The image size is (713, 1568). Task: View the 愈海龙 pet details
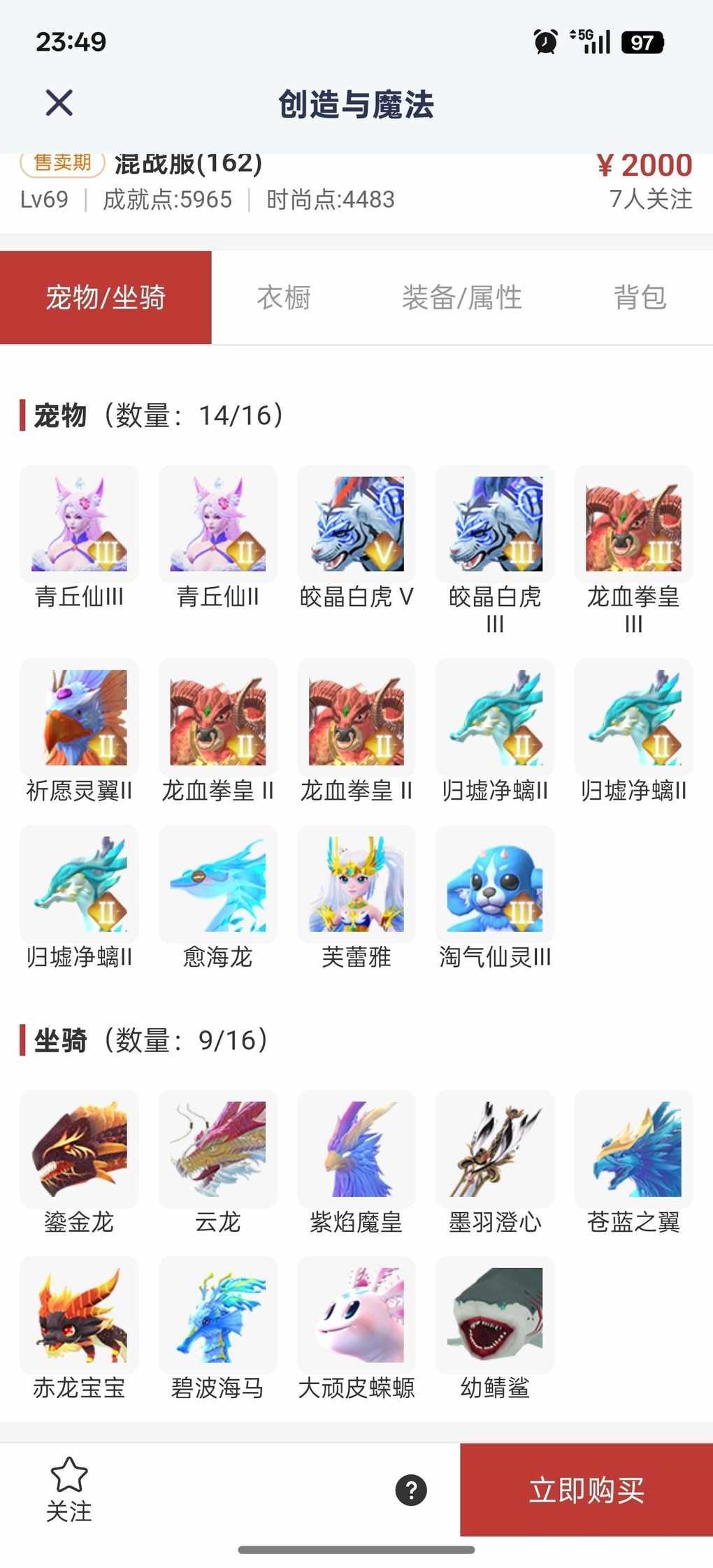[217, 884]
